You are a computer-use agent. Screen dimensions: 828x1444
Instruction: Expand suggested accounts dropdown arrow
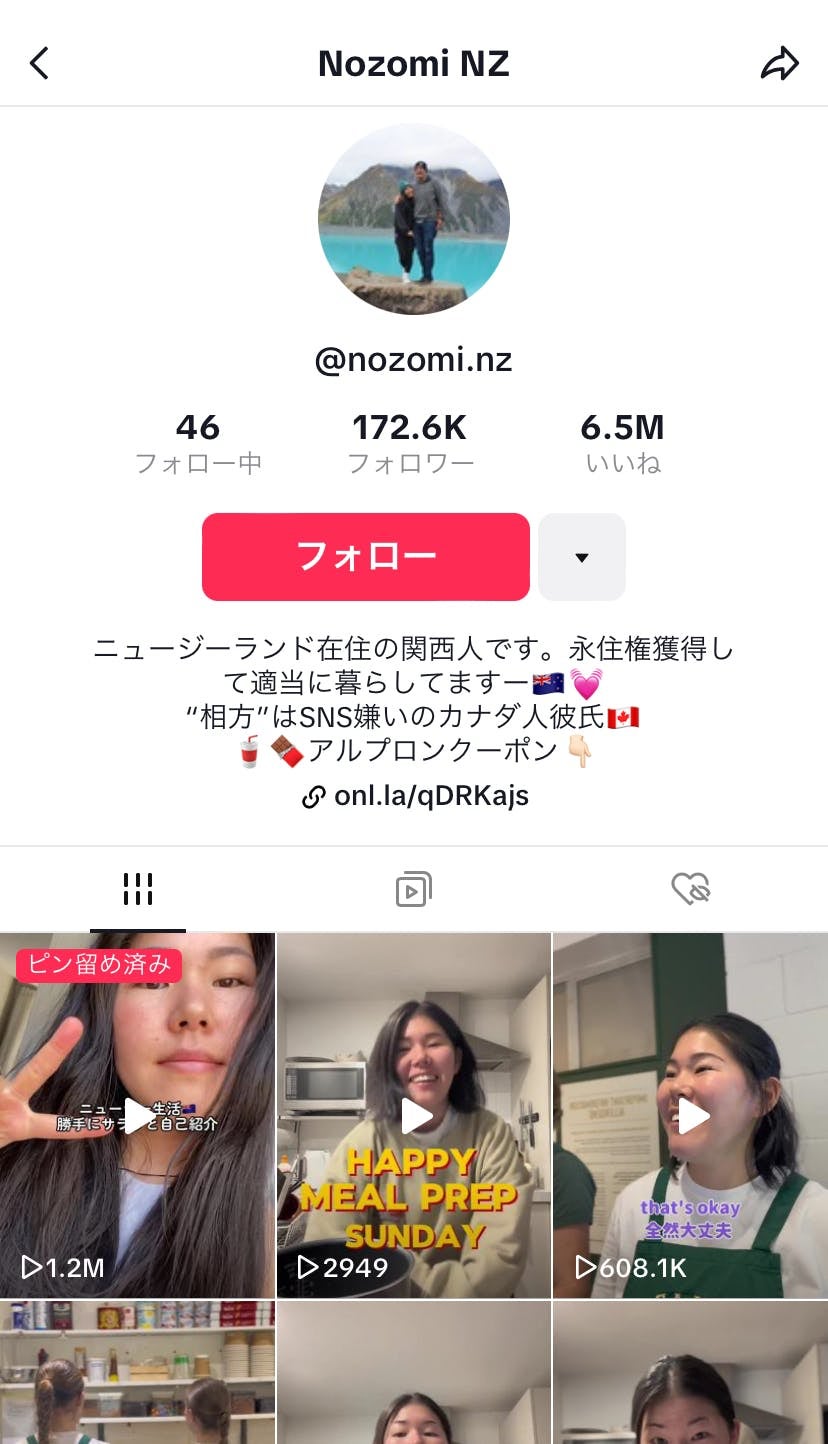[x=582, y=557]
